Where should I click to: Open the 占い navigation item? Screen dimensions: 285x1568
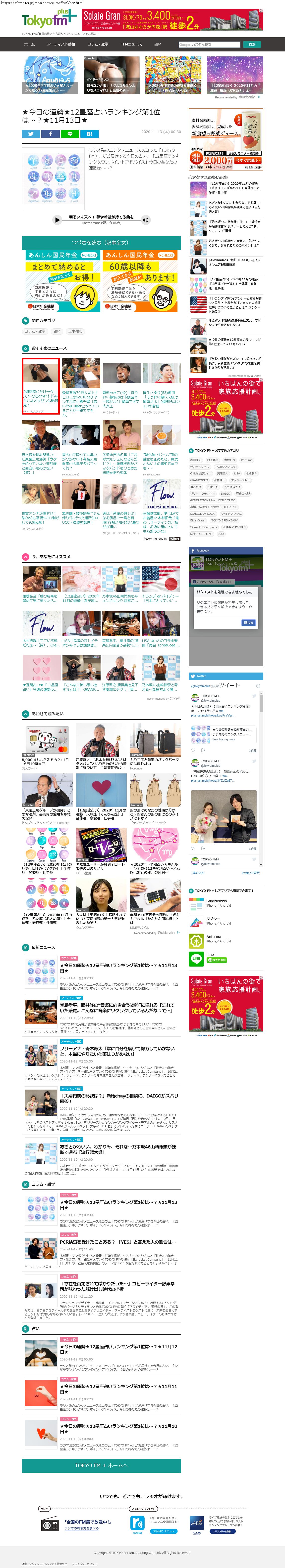[x=158, y=44]
